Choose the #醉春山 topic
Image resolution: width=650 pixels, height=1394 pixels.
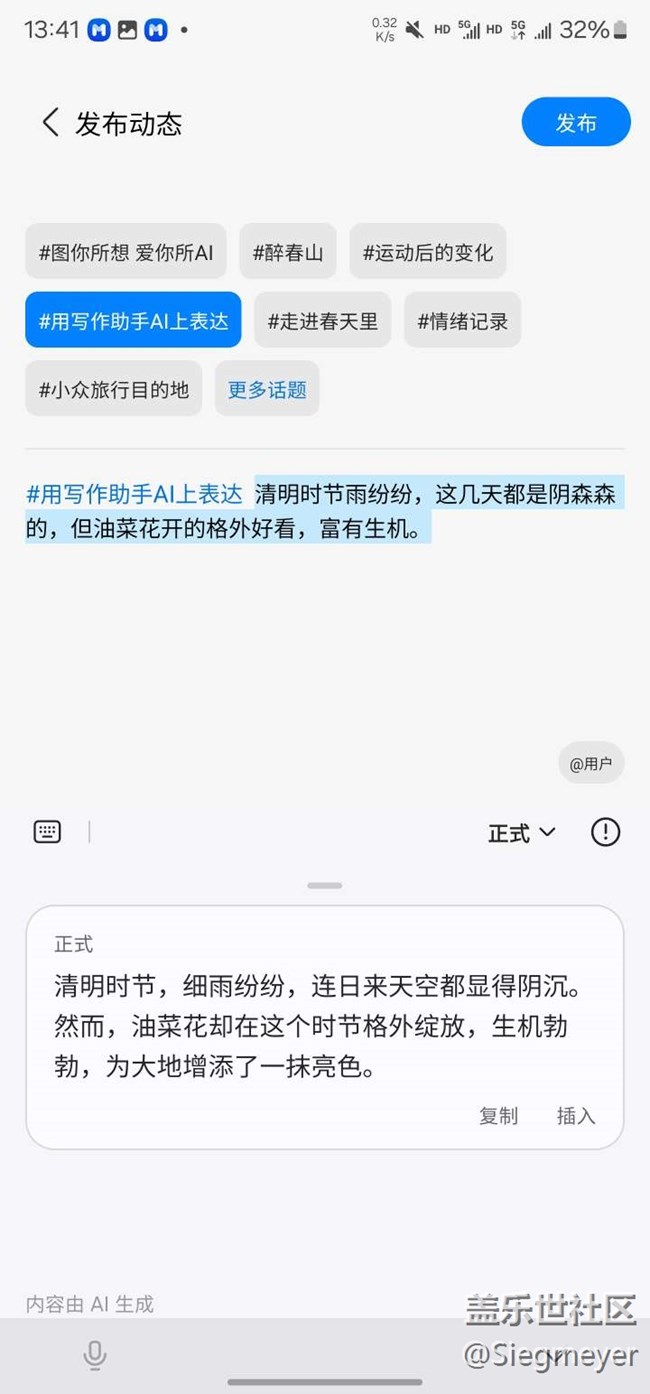click(x=288, y=252)
